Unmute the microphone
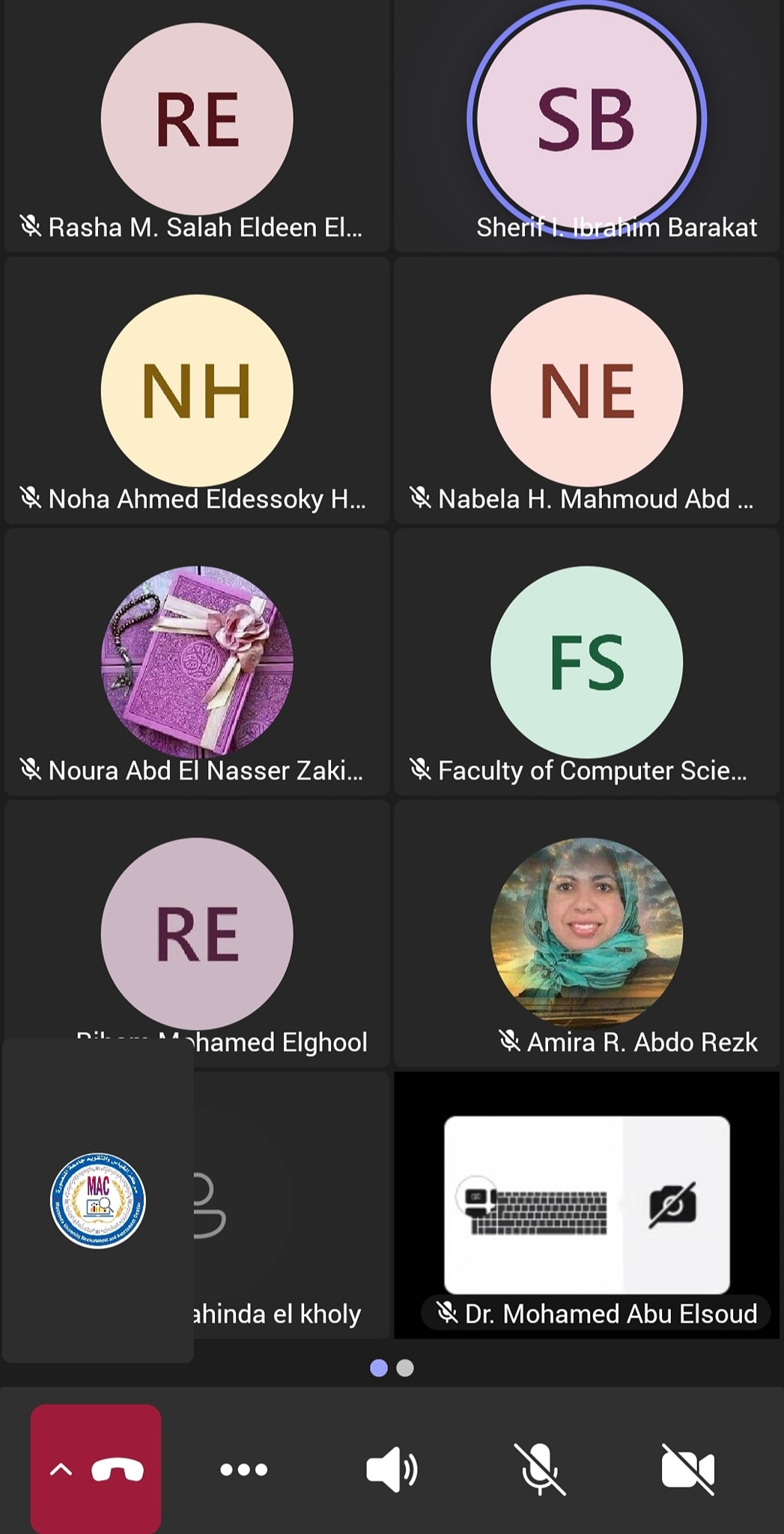This screenshot has width=784, height=1534. (539, 1470)
